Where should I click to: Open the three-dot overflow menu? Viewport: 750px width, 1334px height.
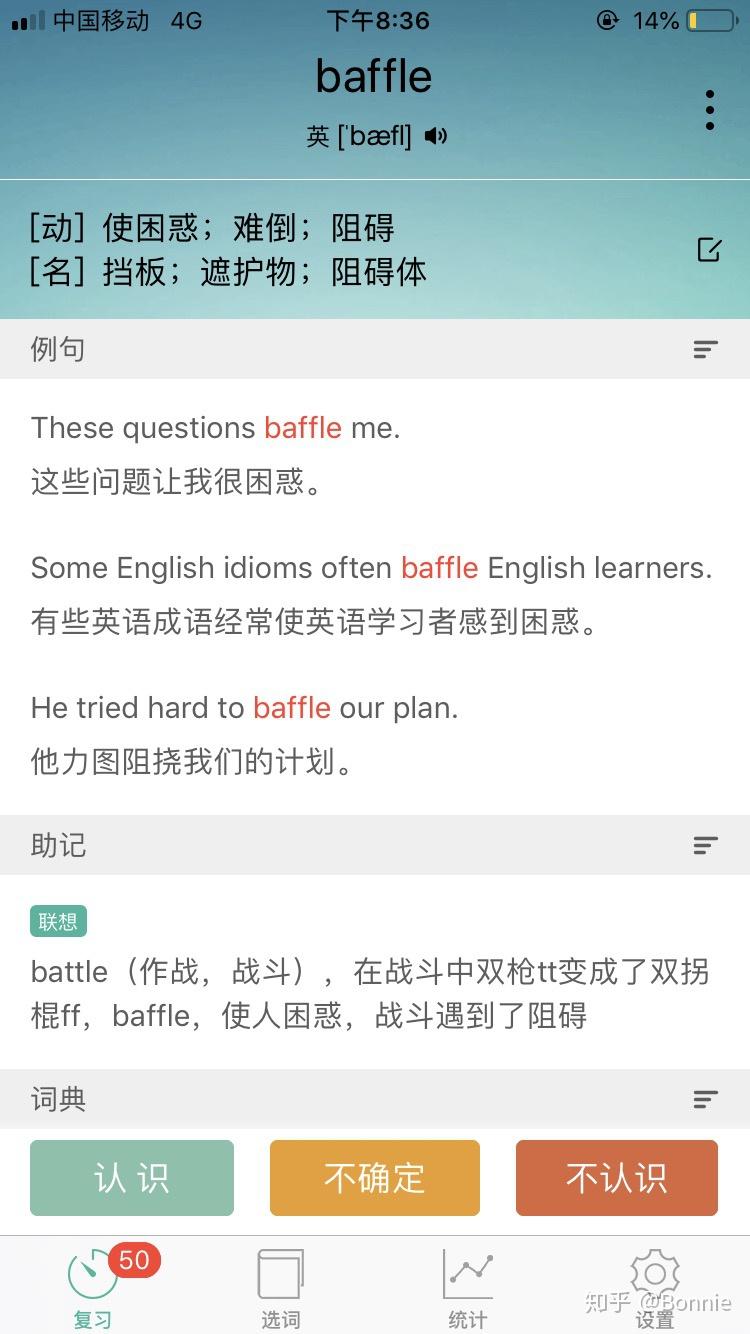[x=709, y=110]
